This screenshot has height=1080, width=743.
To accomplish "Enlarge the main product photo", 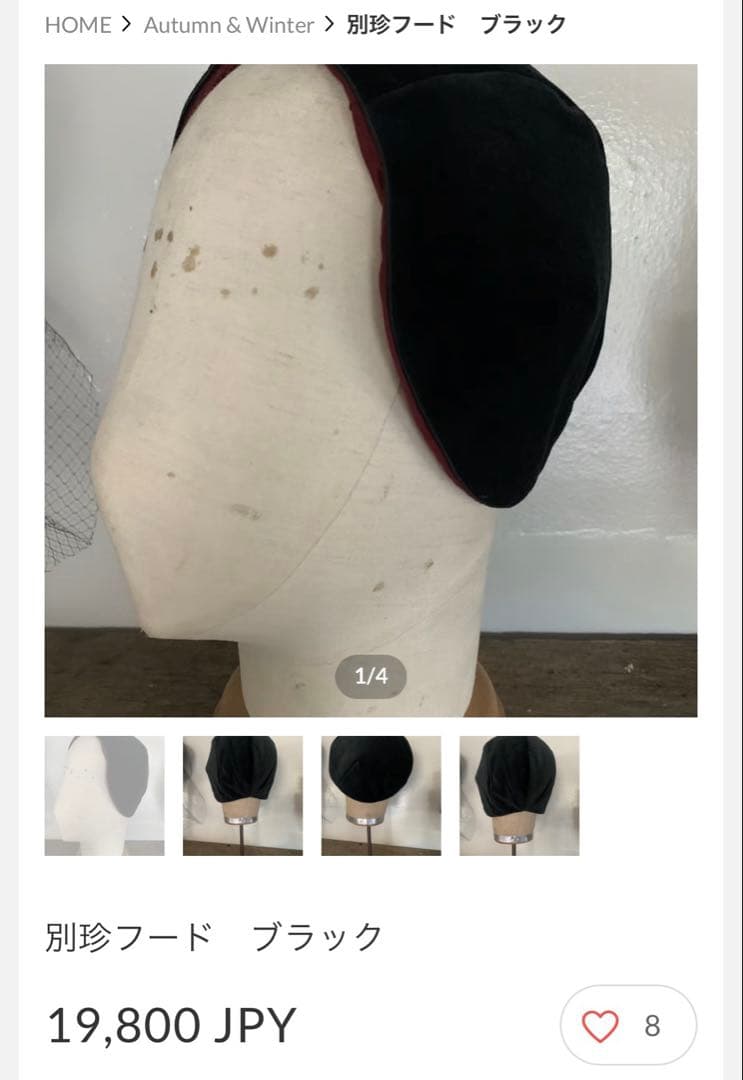I will (370, 390).
